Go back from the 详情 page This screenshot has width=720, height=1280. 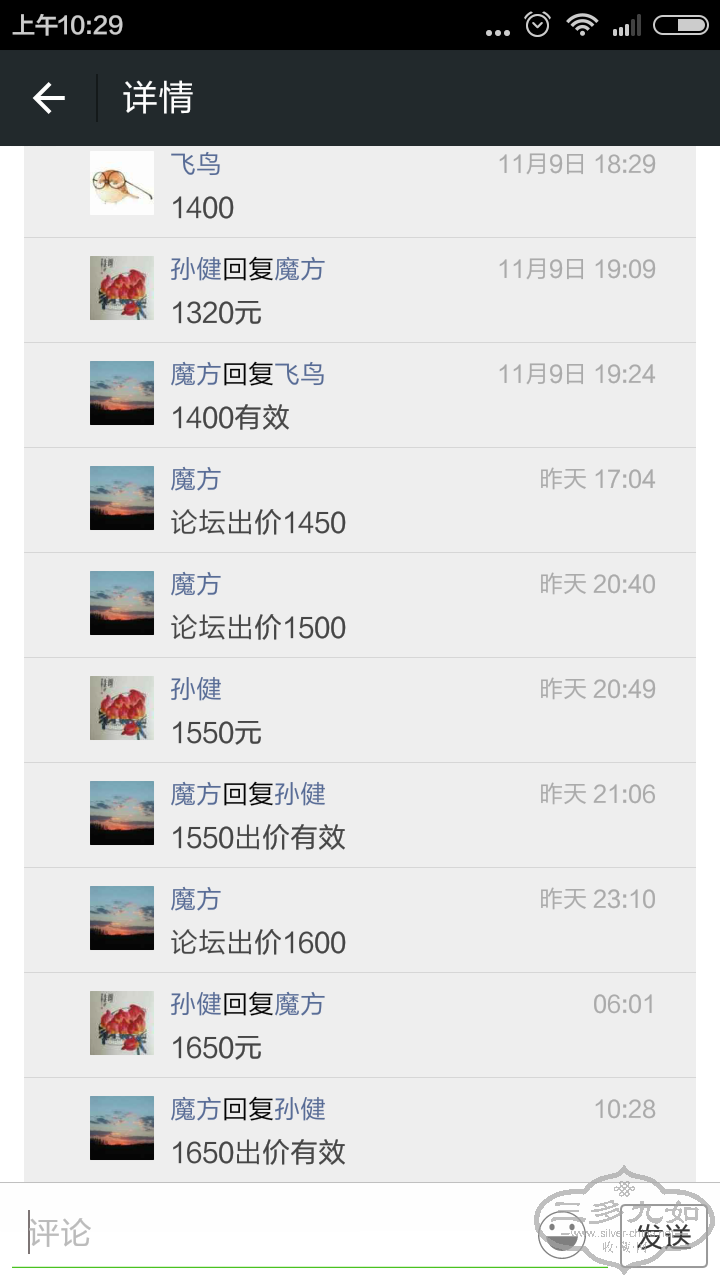(48, 98)
